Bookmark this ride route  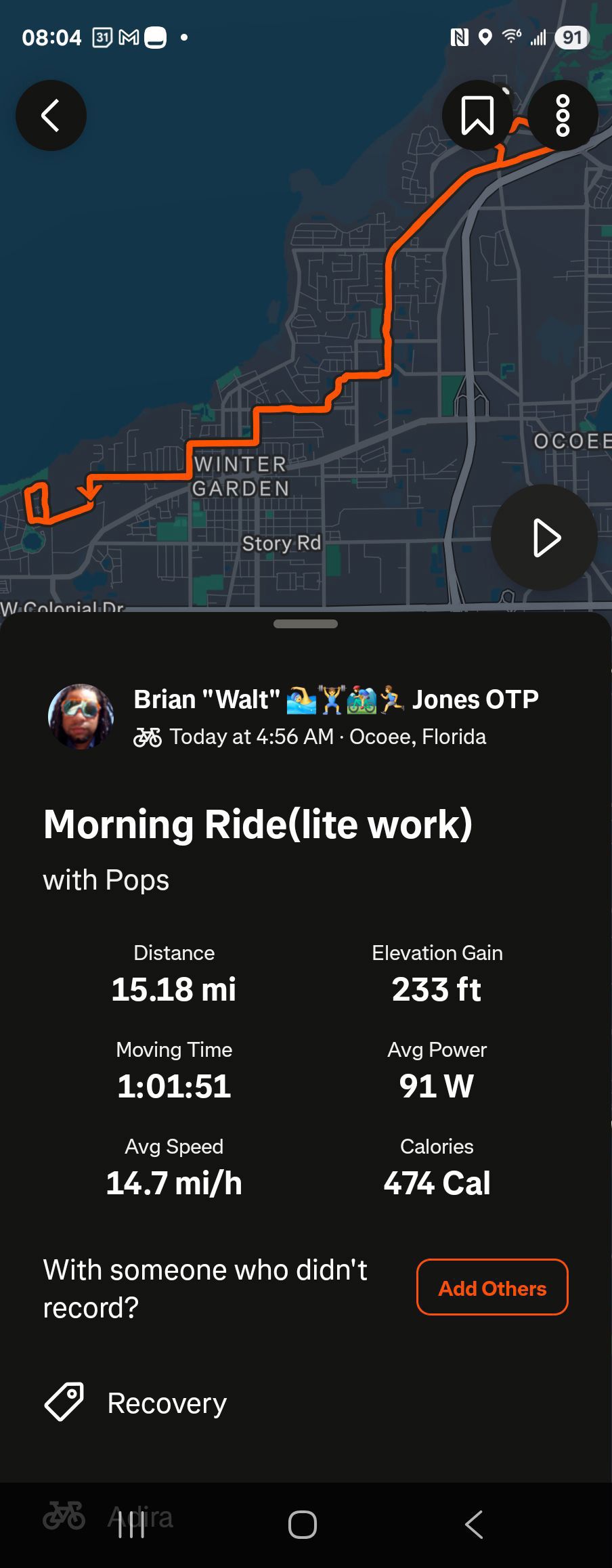[x=477, y=115]
